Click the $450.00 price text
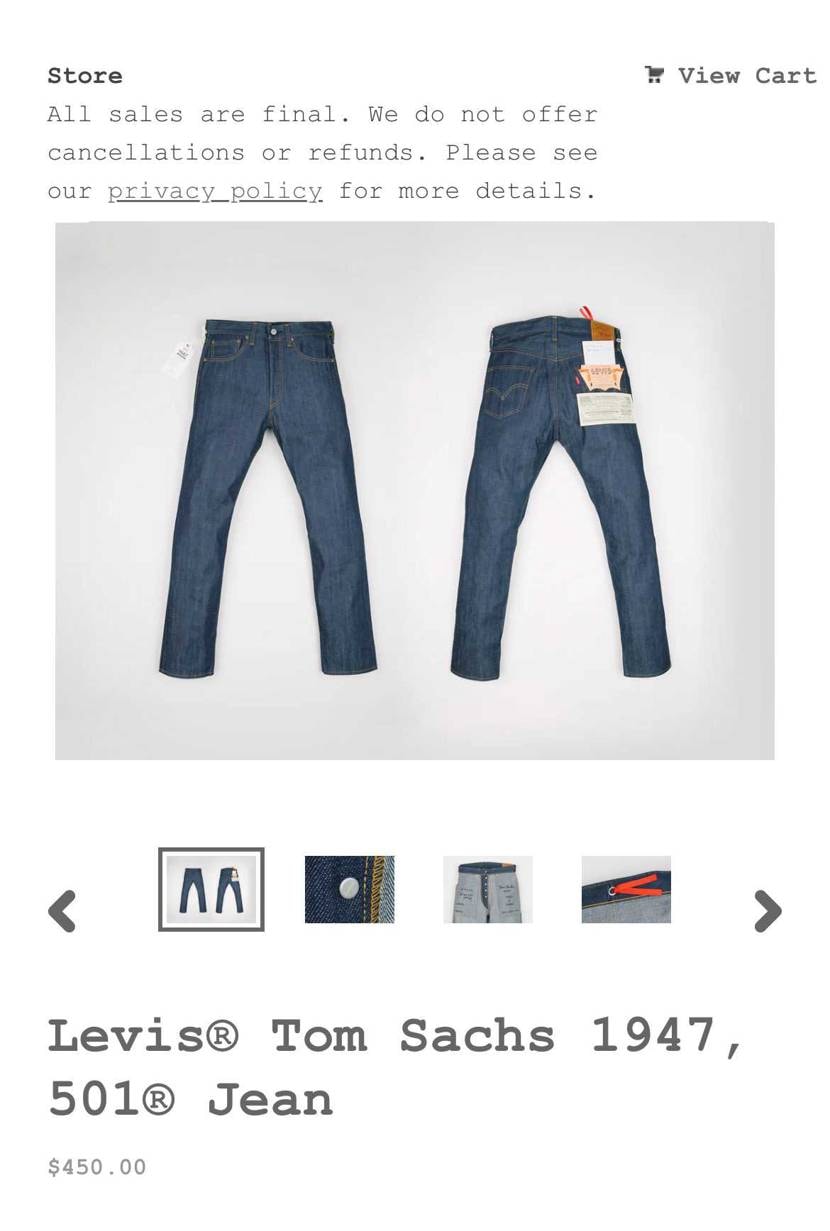The height and width of the screenshot is (1231, 830). pyautogui.click(x=95, y=1166)
